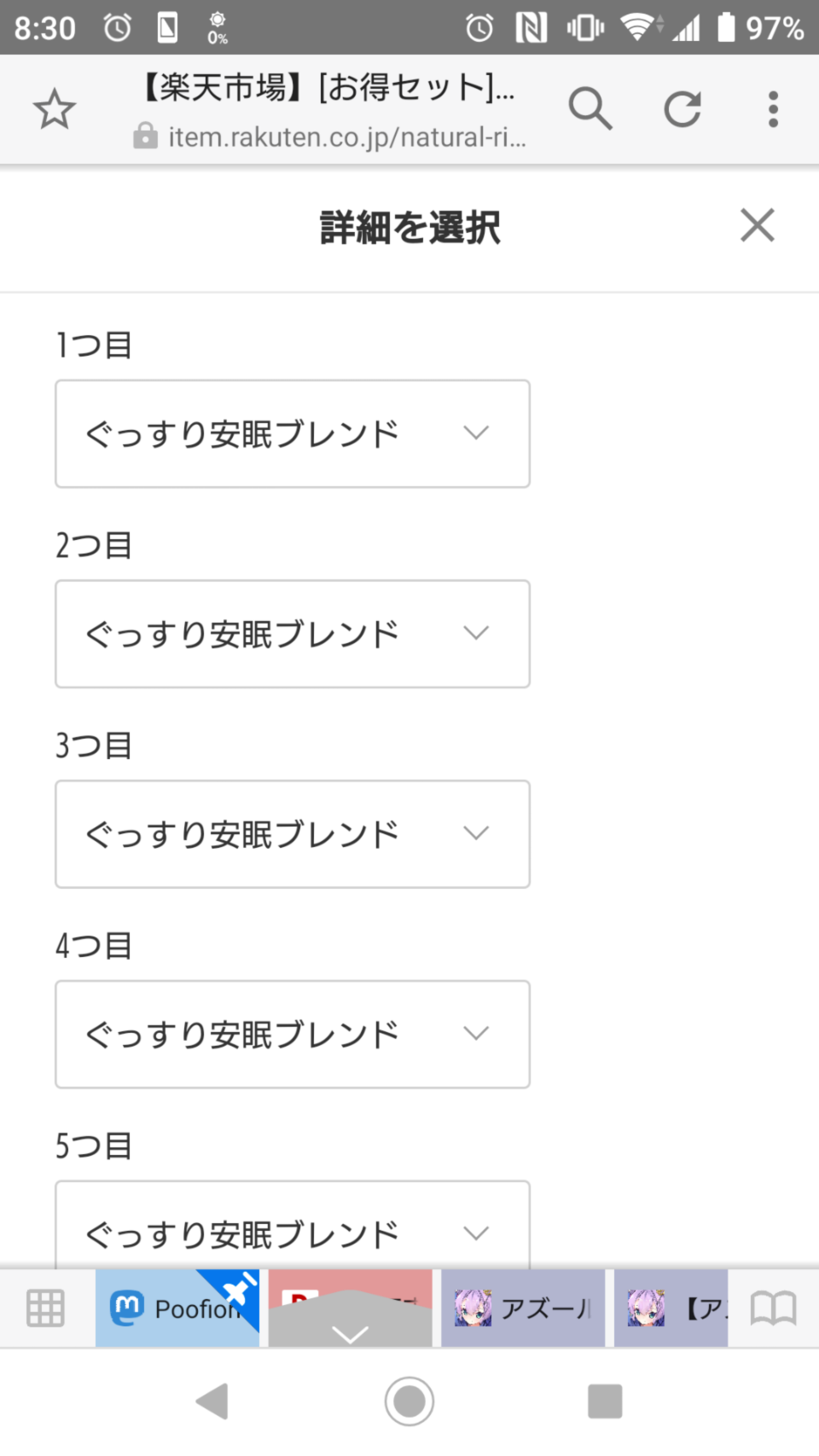Expand the 3つ目 dropdown

(293, 834)
